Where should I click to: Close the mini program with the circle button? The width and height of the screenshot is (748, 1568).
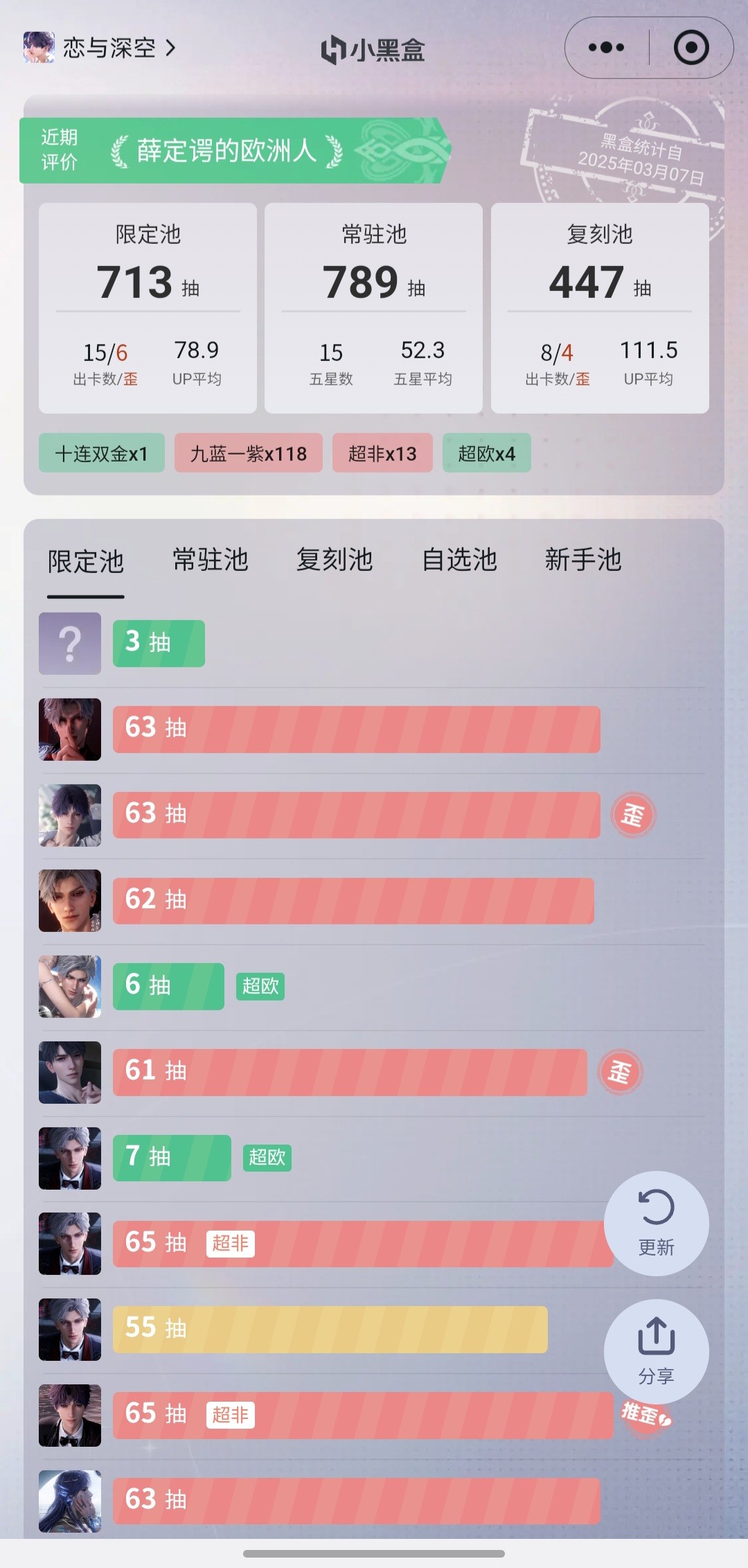pyautogui.click(x=691, y=48)
